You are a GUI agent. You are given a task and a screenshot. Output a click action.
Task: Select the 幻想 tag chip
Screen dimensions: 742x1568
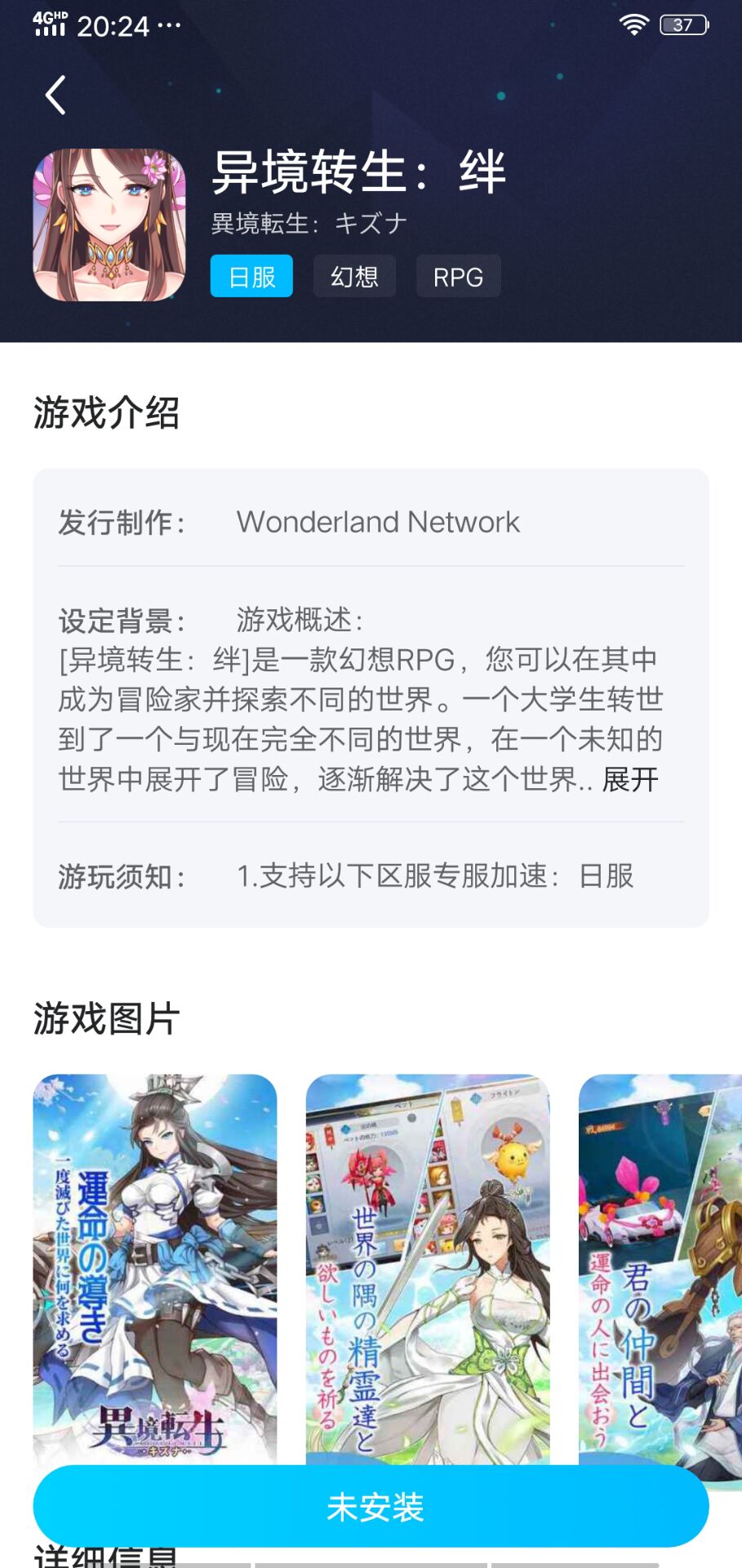pos(354,277)
